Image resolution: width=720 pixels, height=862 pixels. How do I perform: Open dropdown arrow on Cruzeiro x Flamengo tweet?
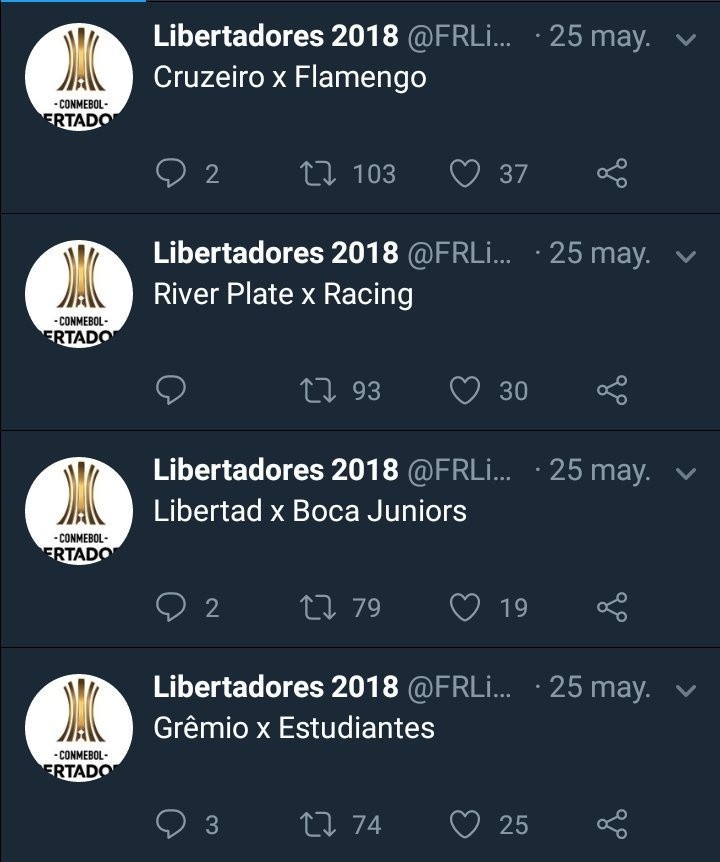tap(686, 40)
